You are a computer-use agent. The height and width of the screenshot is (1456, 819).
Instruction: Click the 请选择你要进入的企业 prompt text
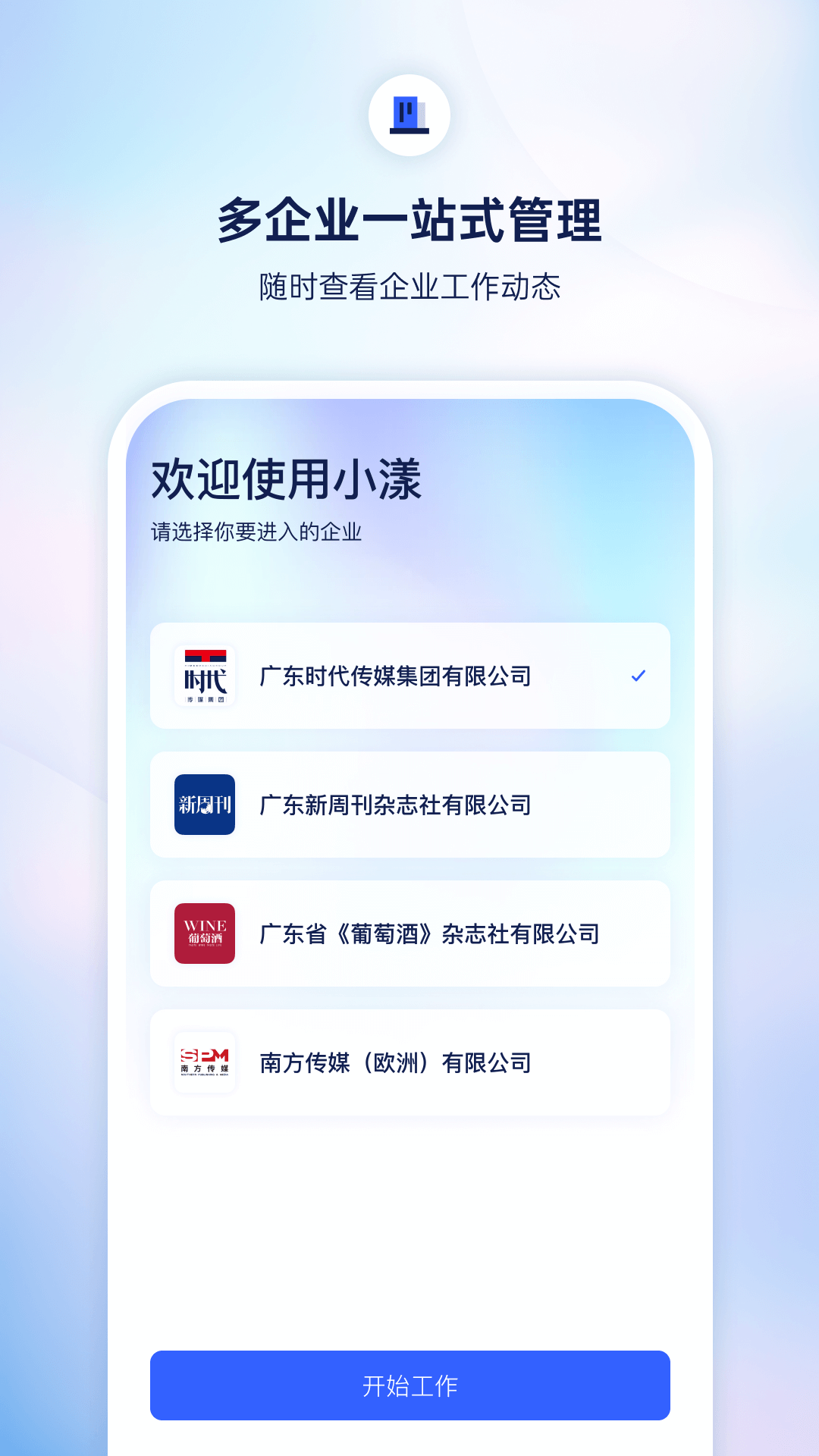coord(258,533)
